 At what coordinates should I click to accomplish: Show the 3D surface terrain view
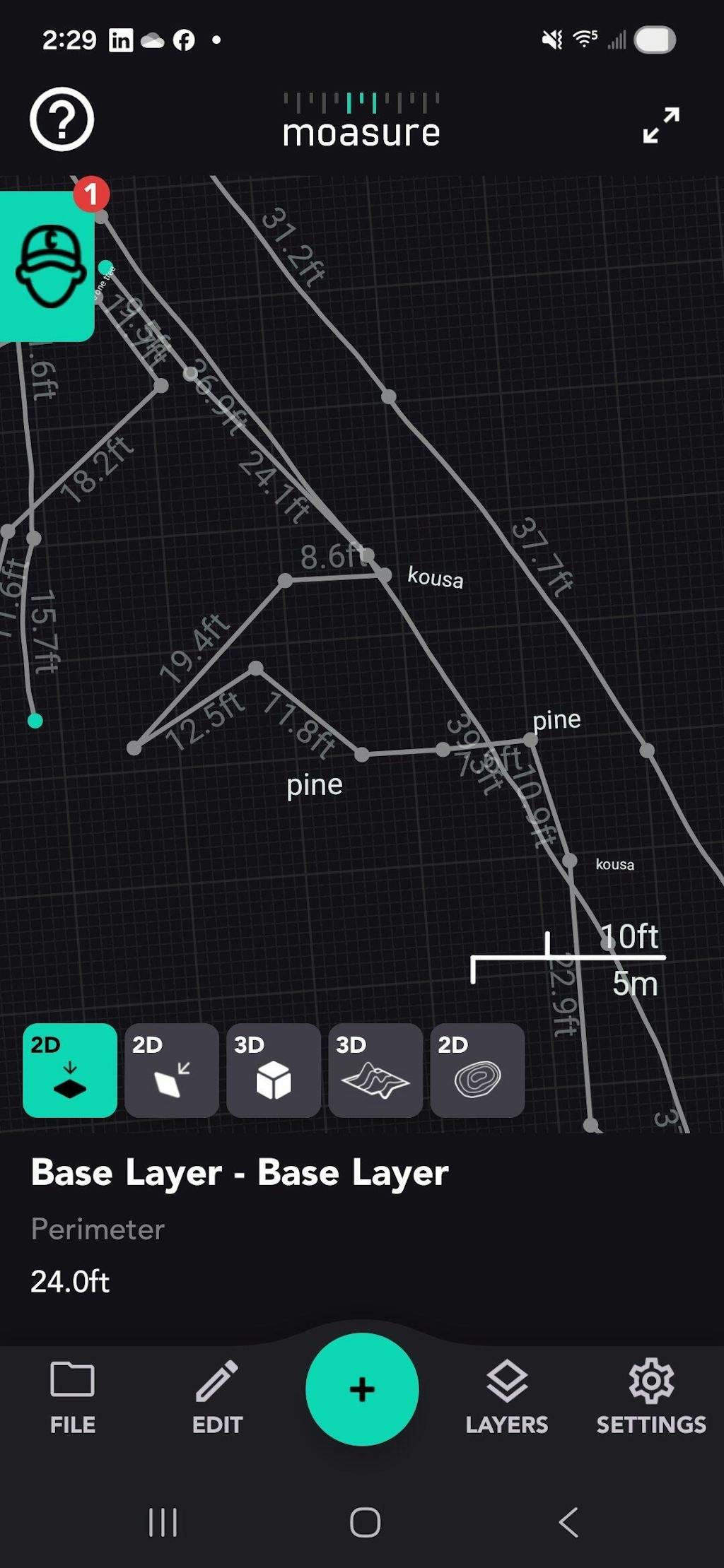click(x=375, y=1070)
